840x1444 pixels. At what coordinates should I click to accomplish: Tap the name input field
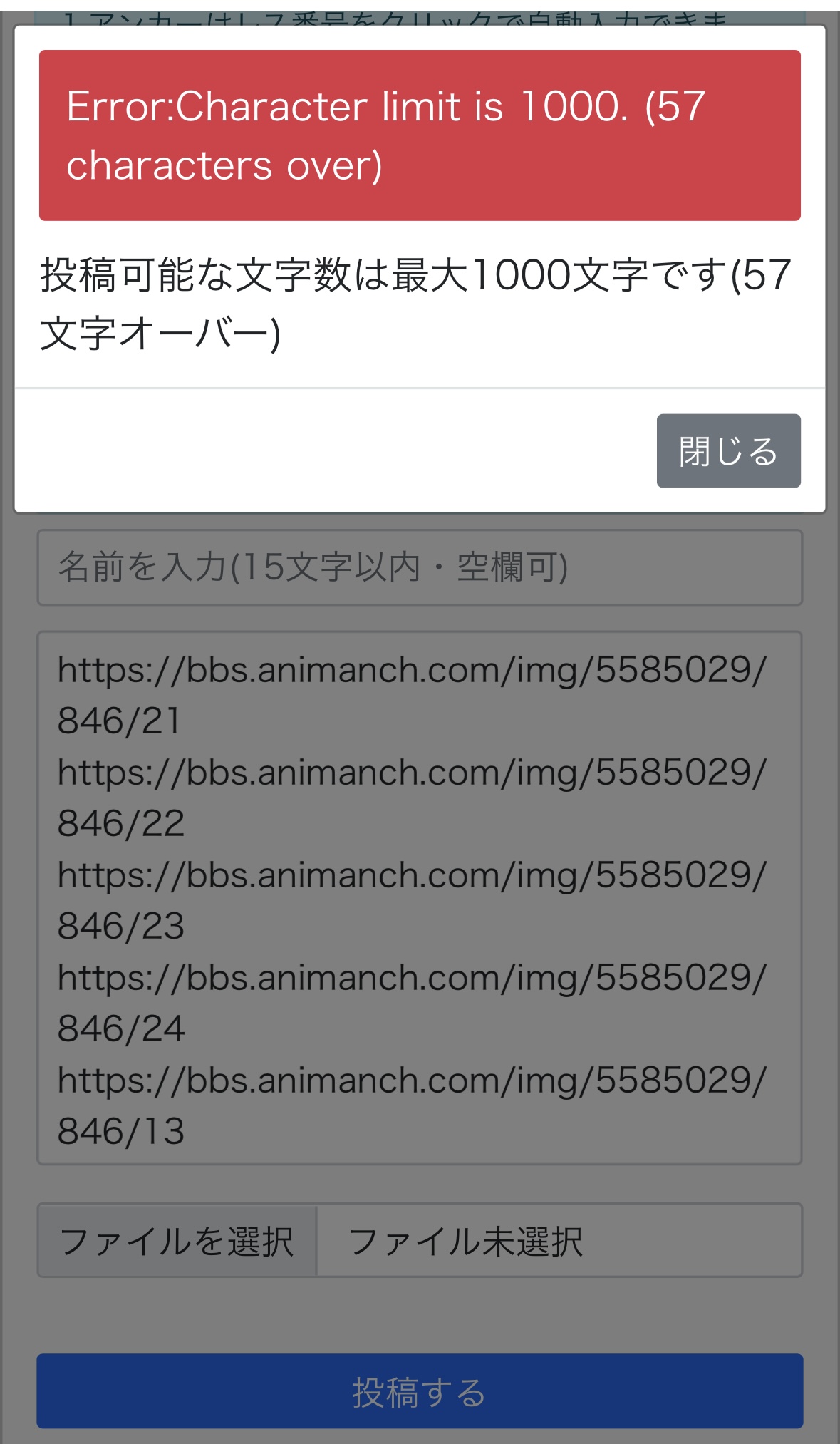click(x=420, y=567)
